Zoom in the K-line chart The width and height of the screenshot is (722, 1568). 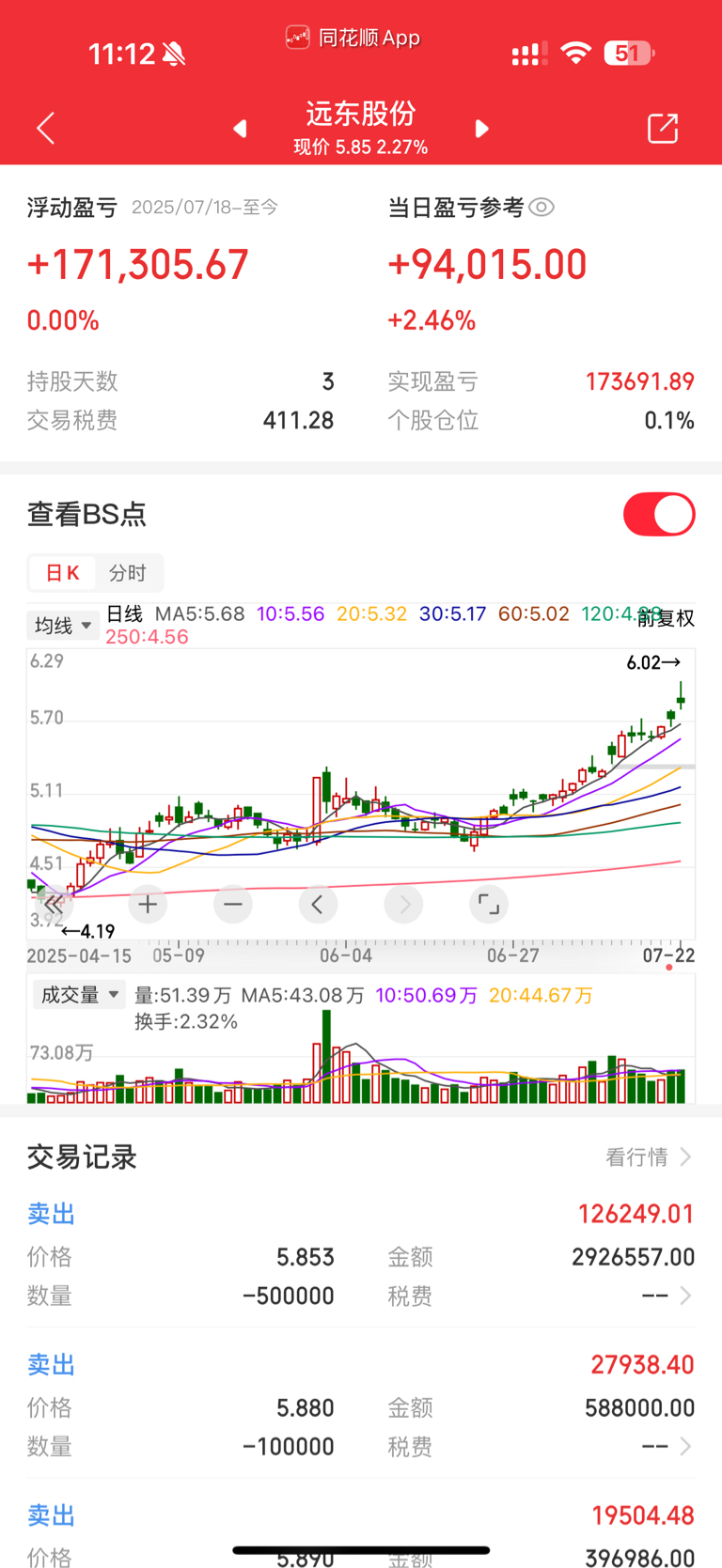(148, 905)
